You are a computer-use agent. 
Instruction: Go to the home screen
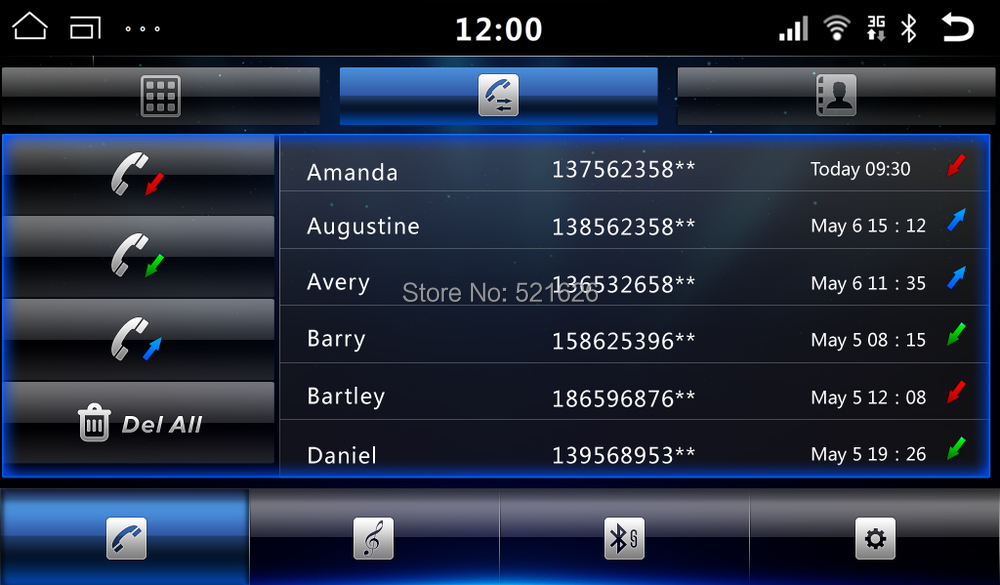click(30, 27)
